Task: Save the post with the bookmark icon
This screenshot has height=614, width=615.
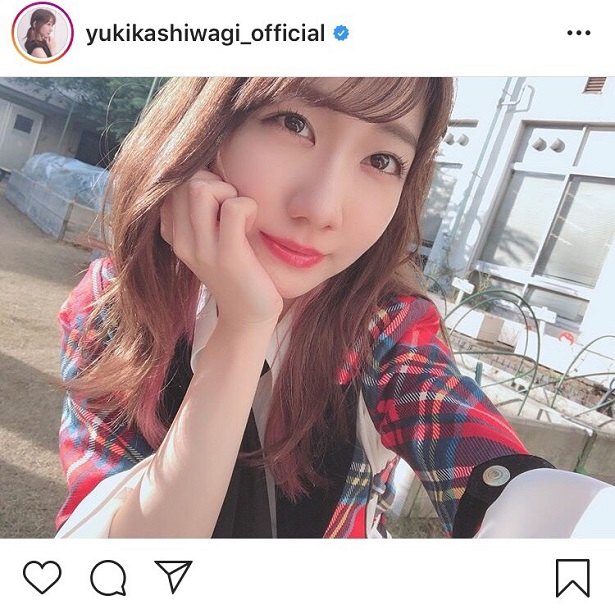Action: (572, 578)
